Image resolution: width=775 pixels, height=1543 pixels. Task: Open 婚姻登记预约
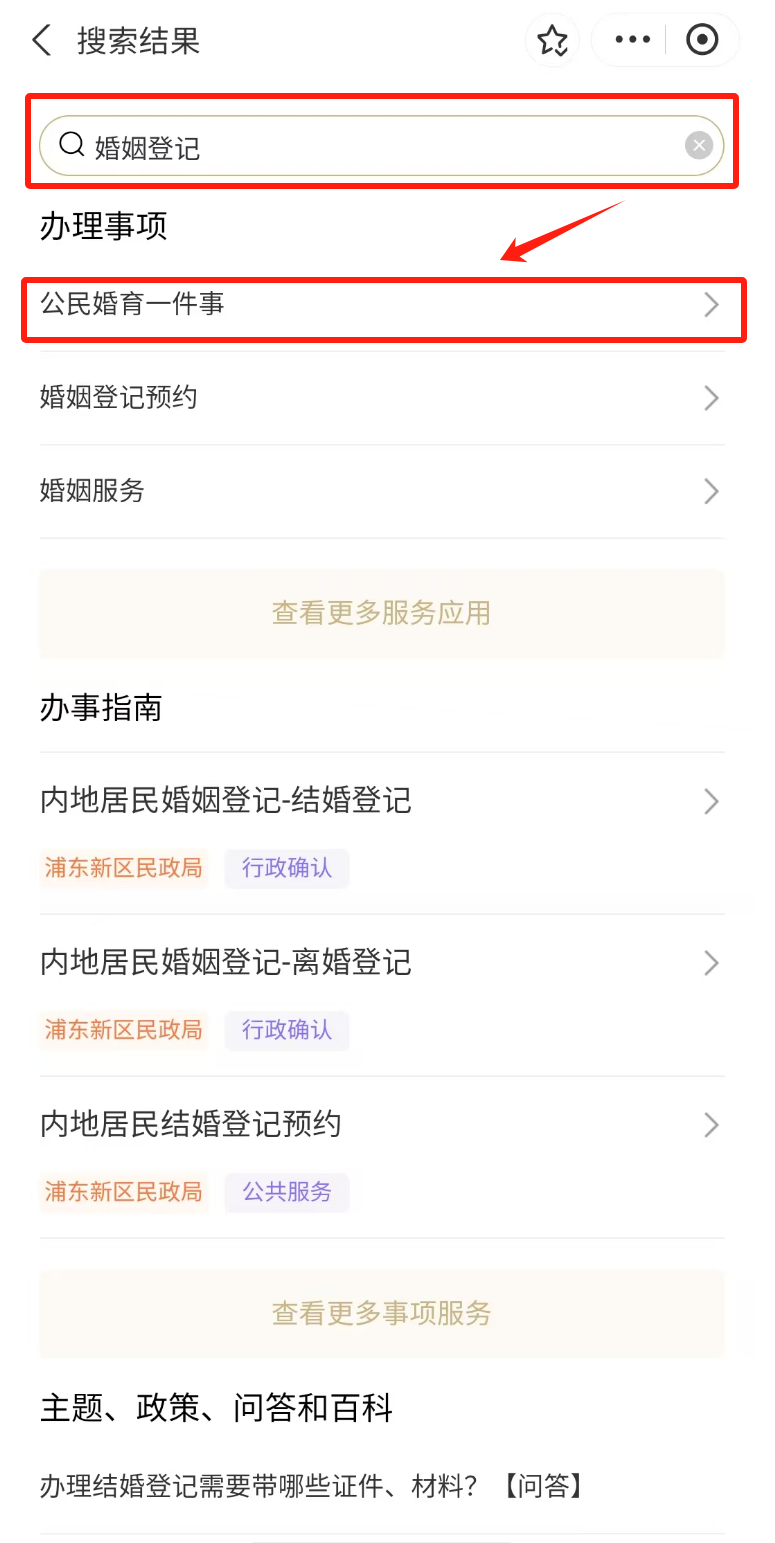[x=380, y=398]
